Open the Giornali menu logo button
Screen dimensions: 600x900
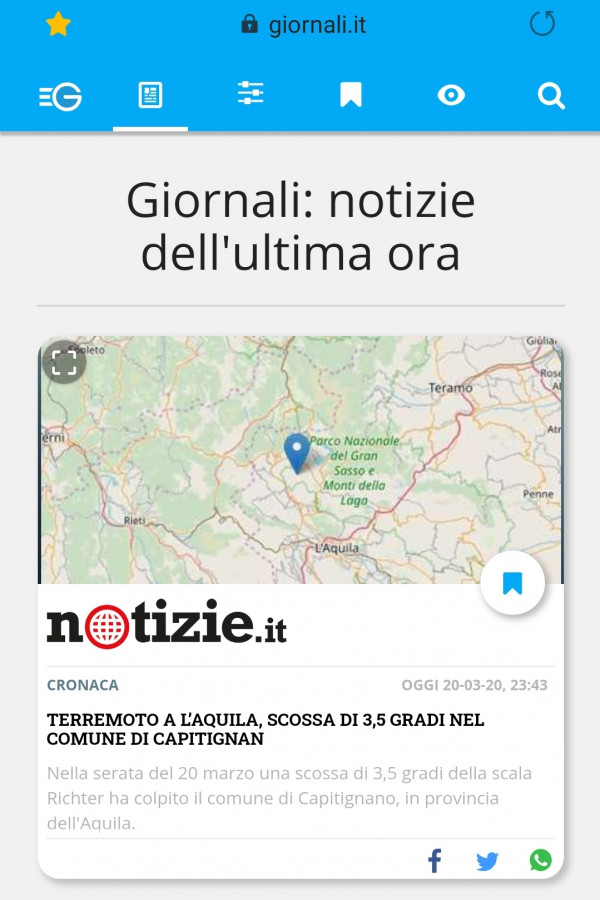pos(60,96)
